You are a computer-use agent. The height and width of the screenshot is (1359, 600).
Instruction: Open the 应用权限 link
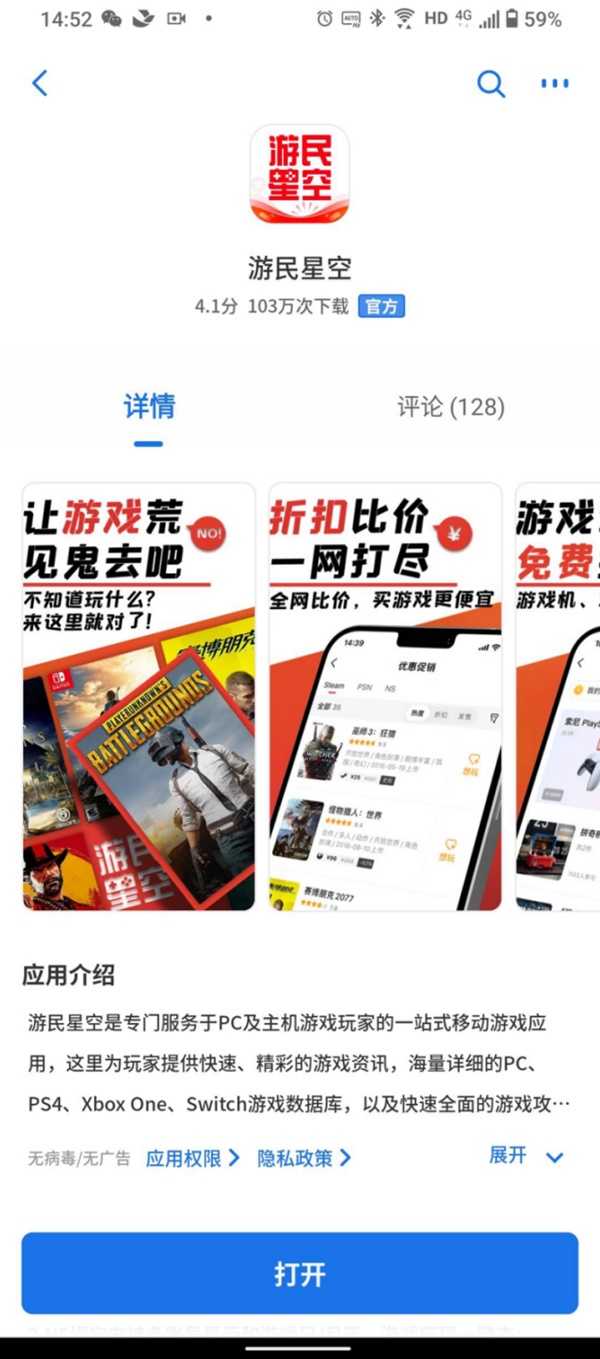192,1158
